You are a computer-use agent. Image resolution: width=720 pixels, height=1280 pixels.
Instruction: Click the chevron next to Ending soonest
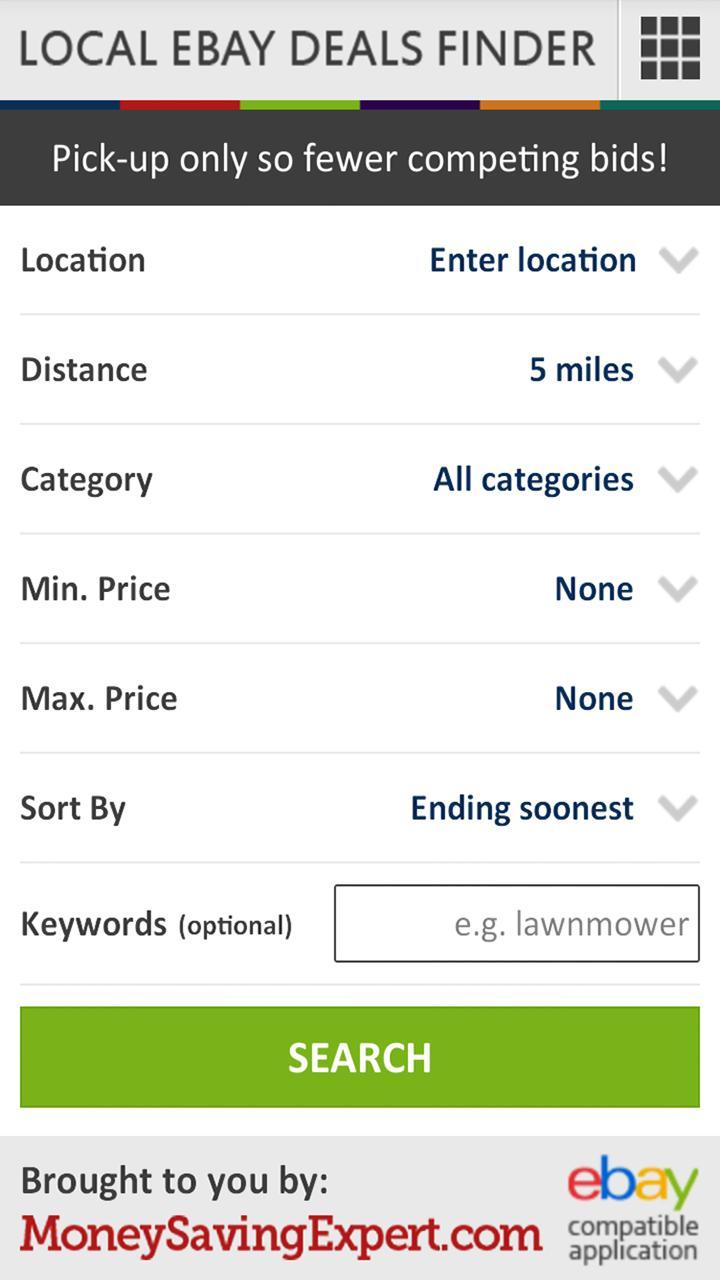680,808
